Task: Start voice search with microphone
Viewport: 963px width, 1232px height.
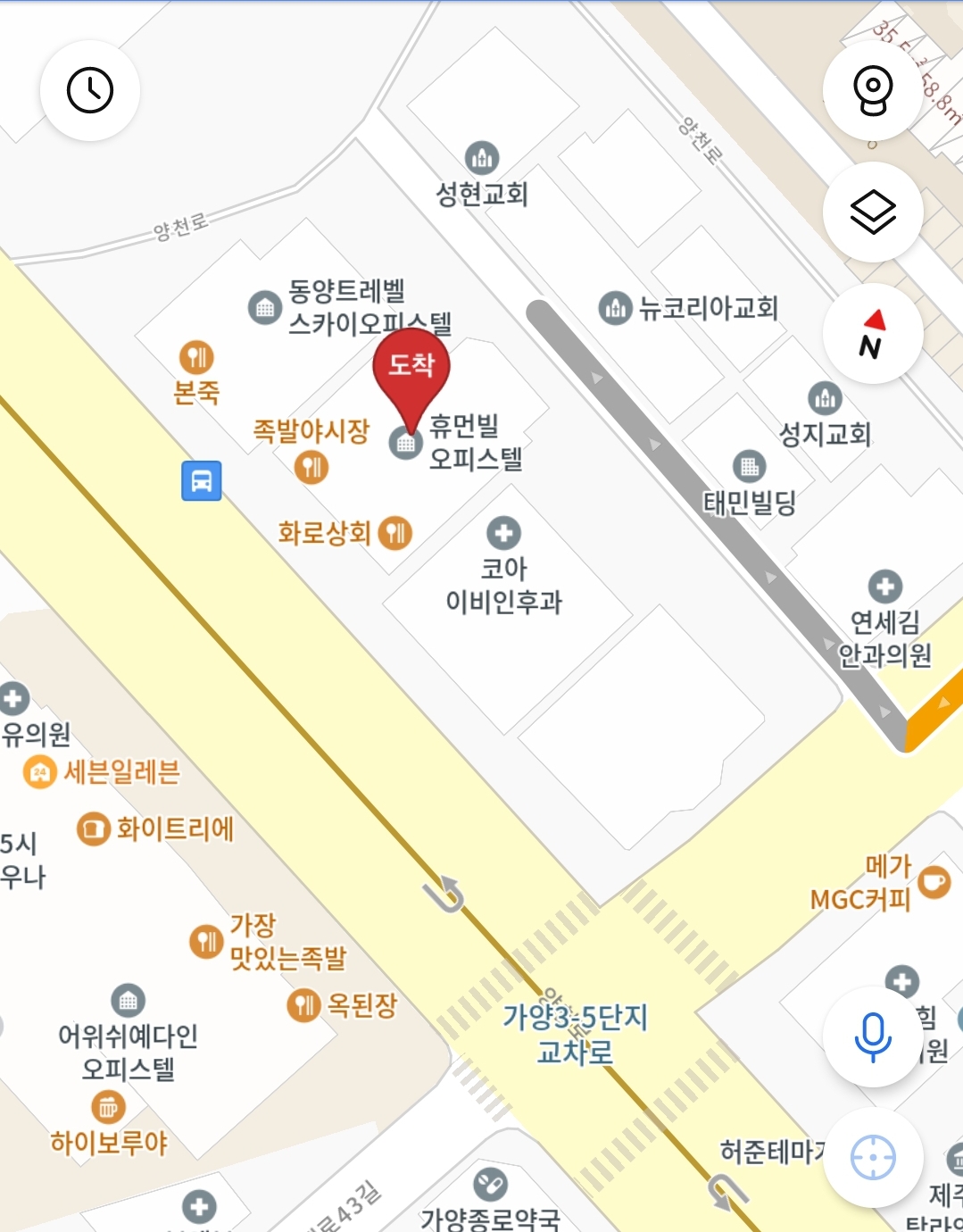Action: click(872, 1037)
